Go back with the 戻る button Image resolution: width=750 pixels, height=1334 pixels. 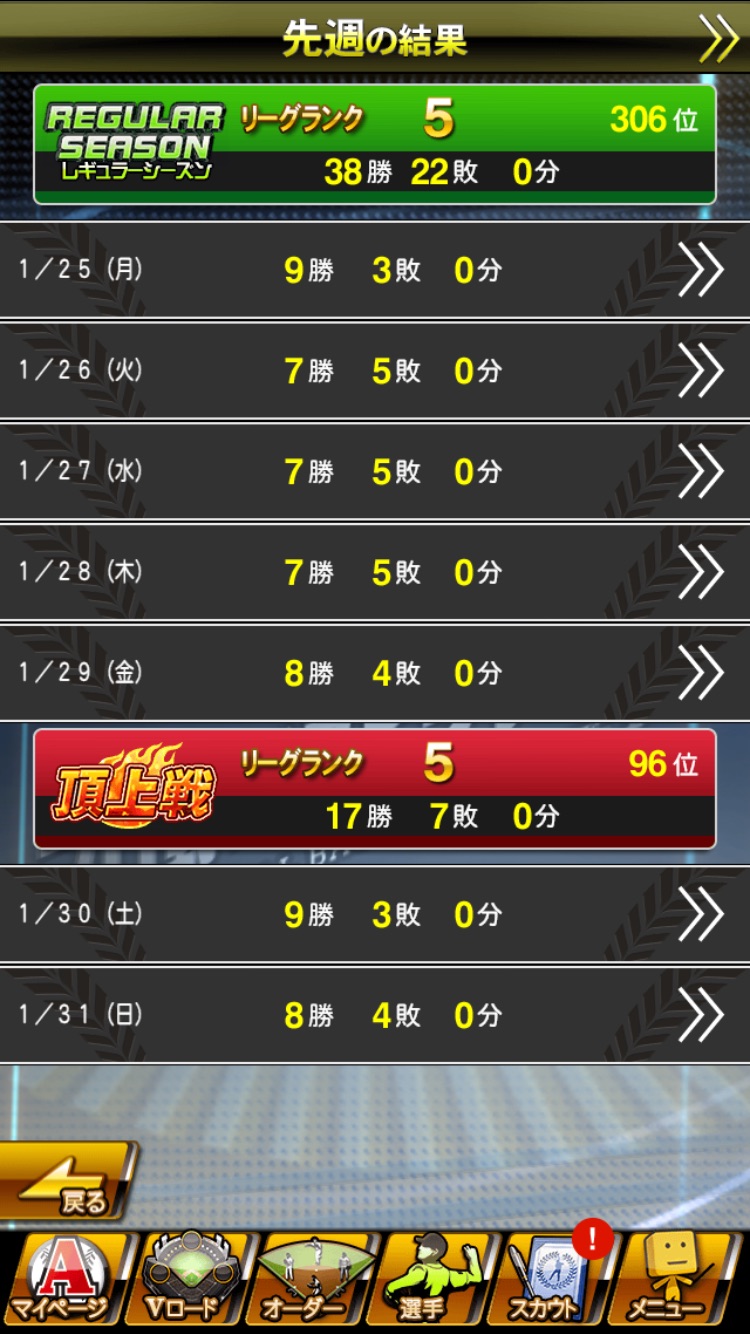point(66,1182)
